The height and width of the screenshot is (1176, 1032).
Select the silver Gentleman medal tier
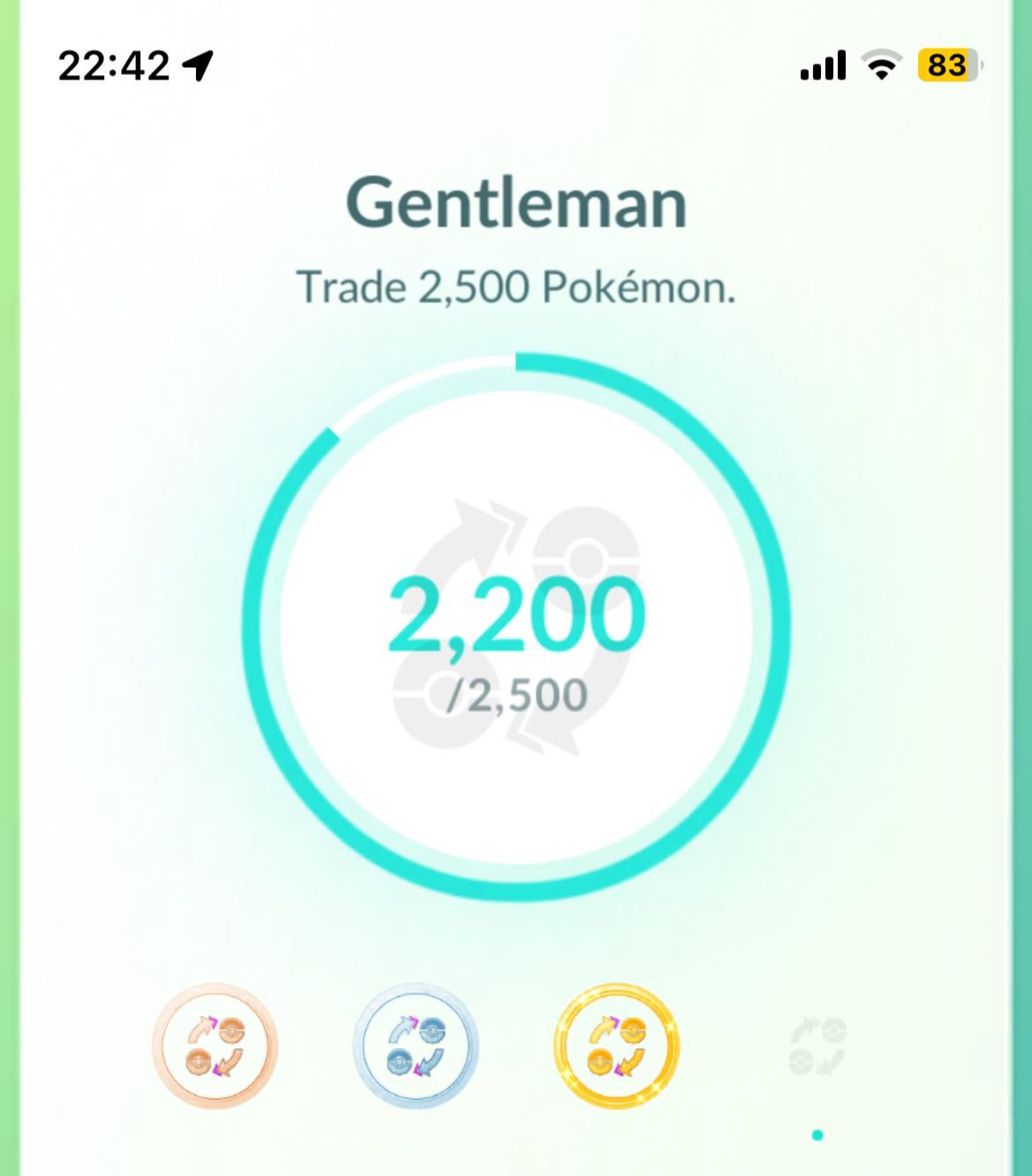pos(415,1045)
